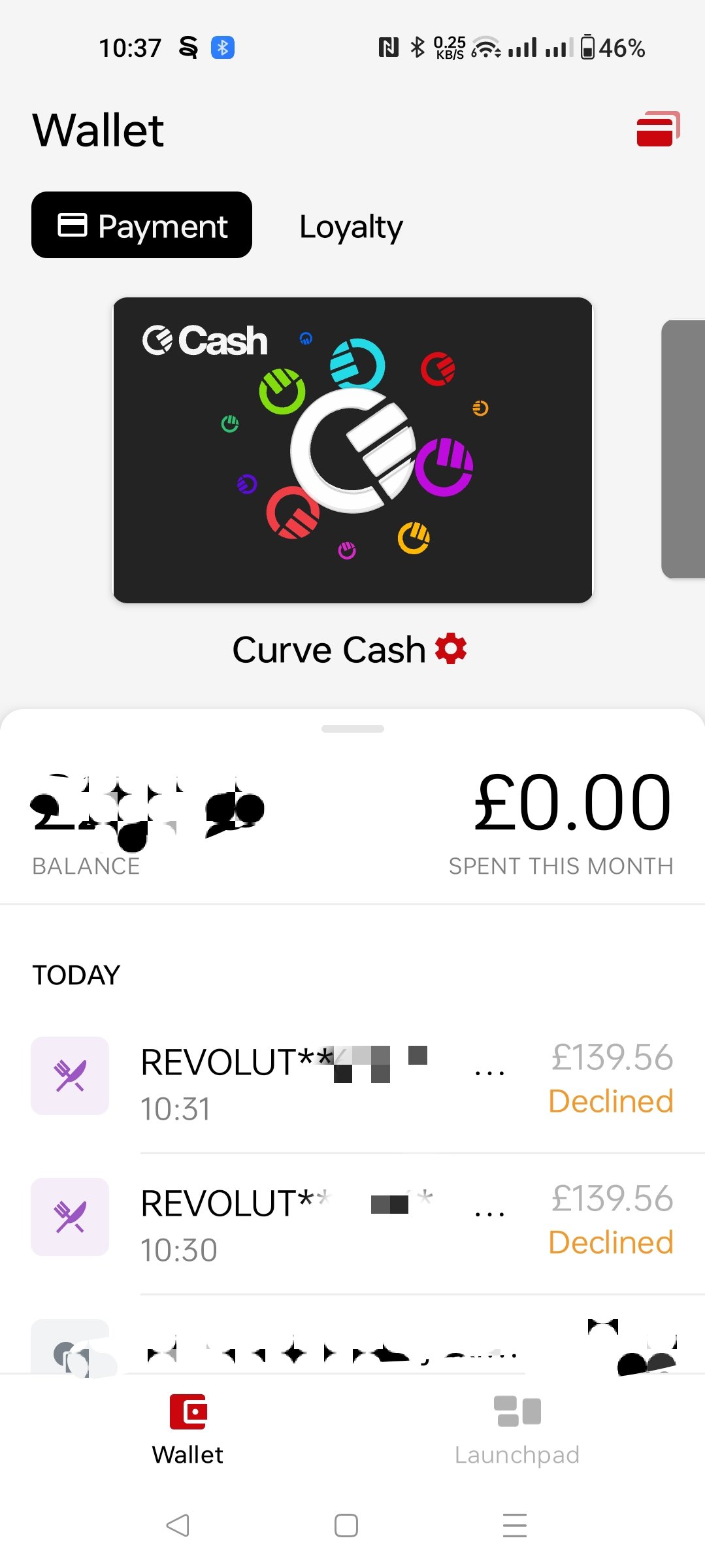705x1568 pixels.
Task: Switch to the Loyalty tab
Action: tap(351, 227)
